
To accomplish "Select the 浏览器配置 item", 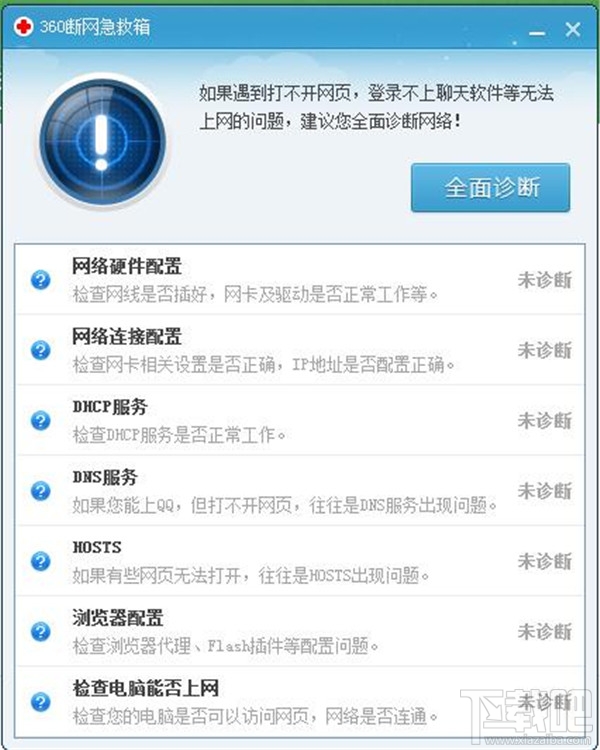I will (x=118, y=618).
